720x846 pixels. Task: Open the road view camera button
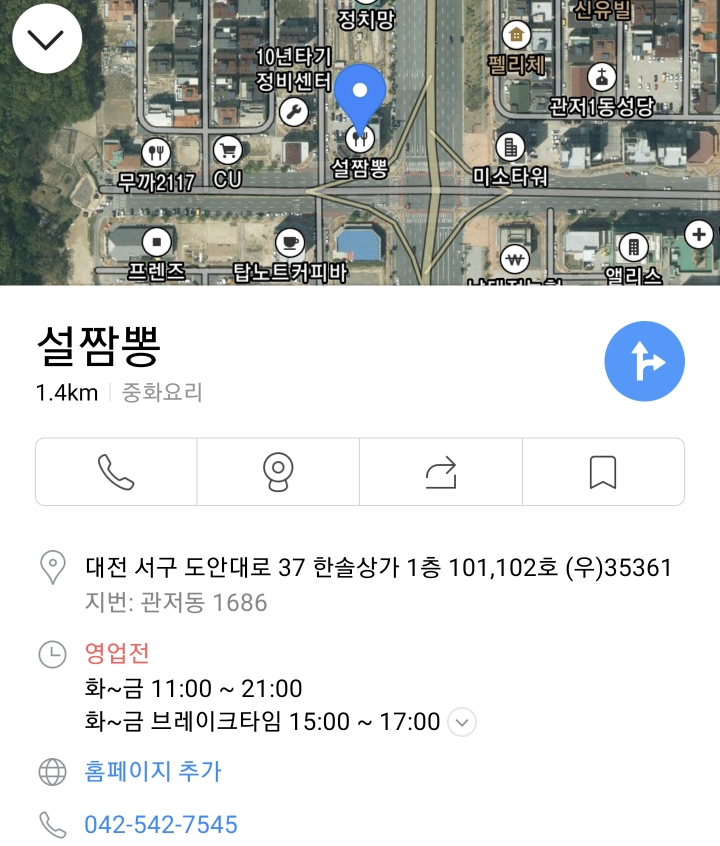279,472
